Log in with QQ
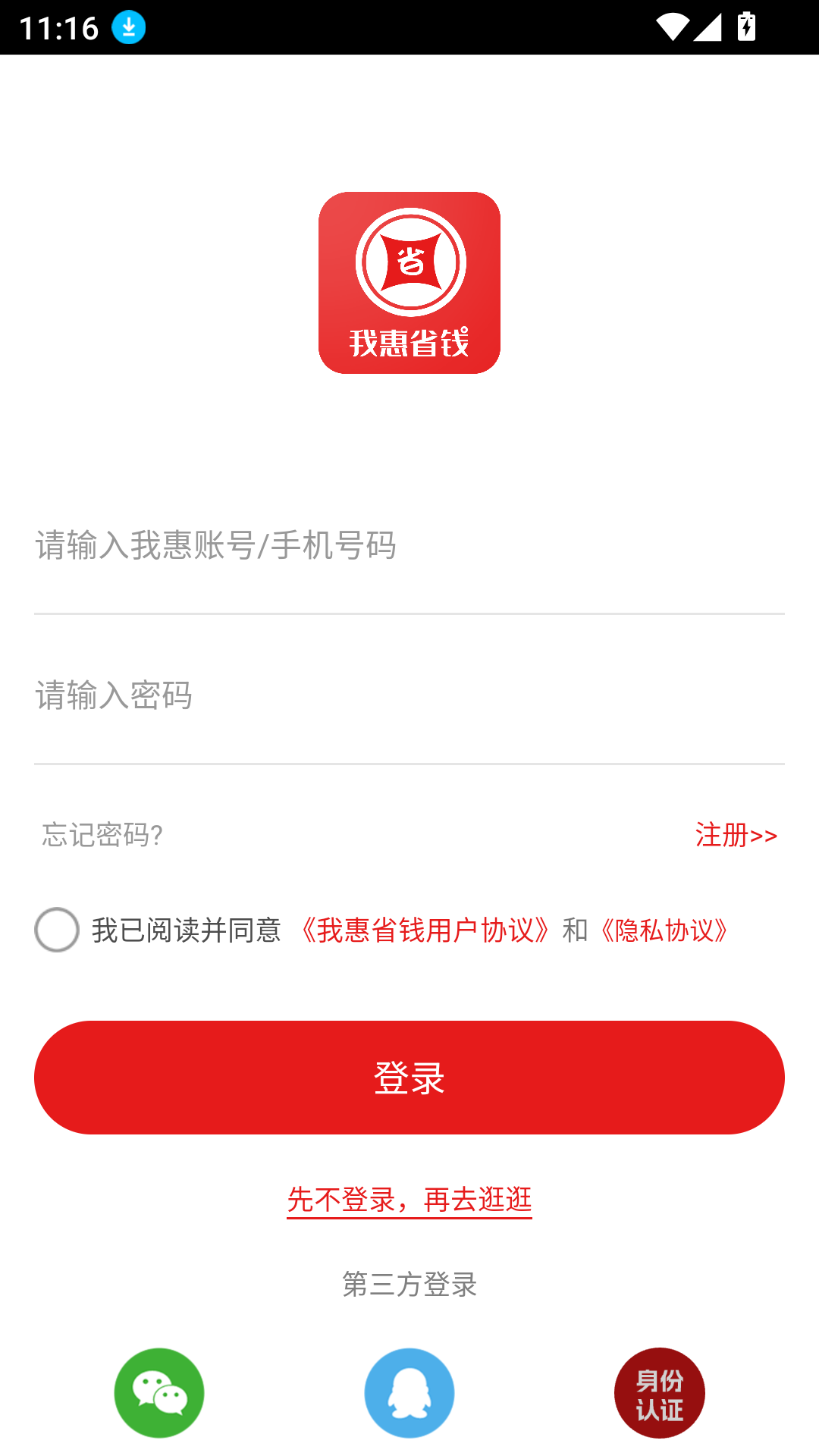The width and height of the screenshot is (819, 1456). (409, 1393)
